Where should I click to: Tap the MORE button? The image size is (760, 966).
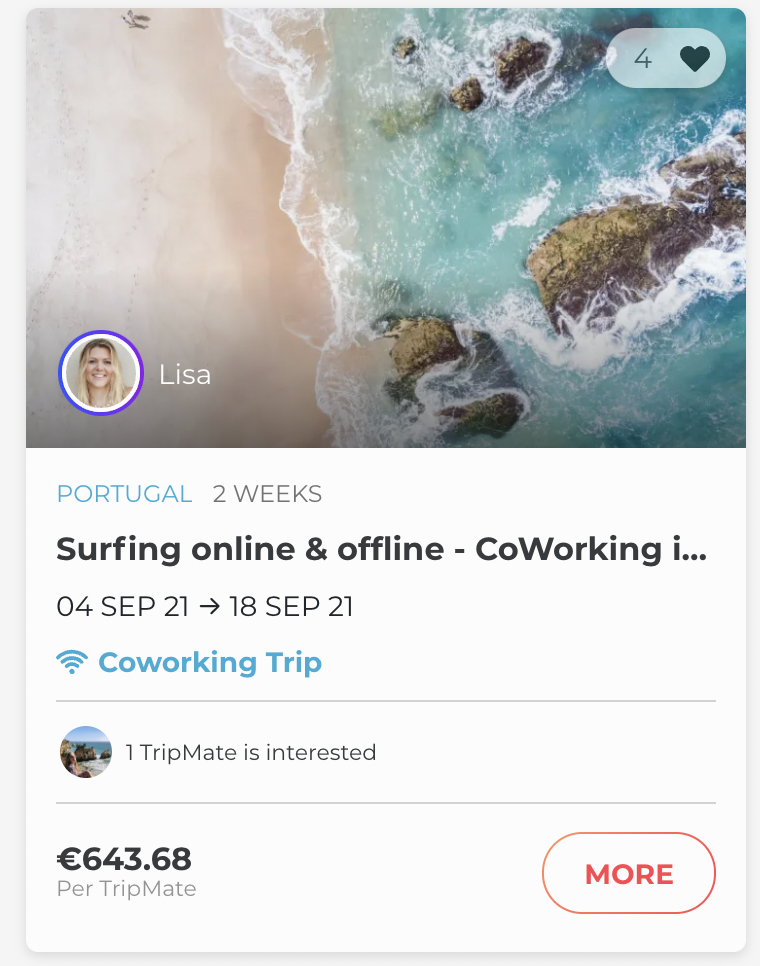click(x=628, y=873)
